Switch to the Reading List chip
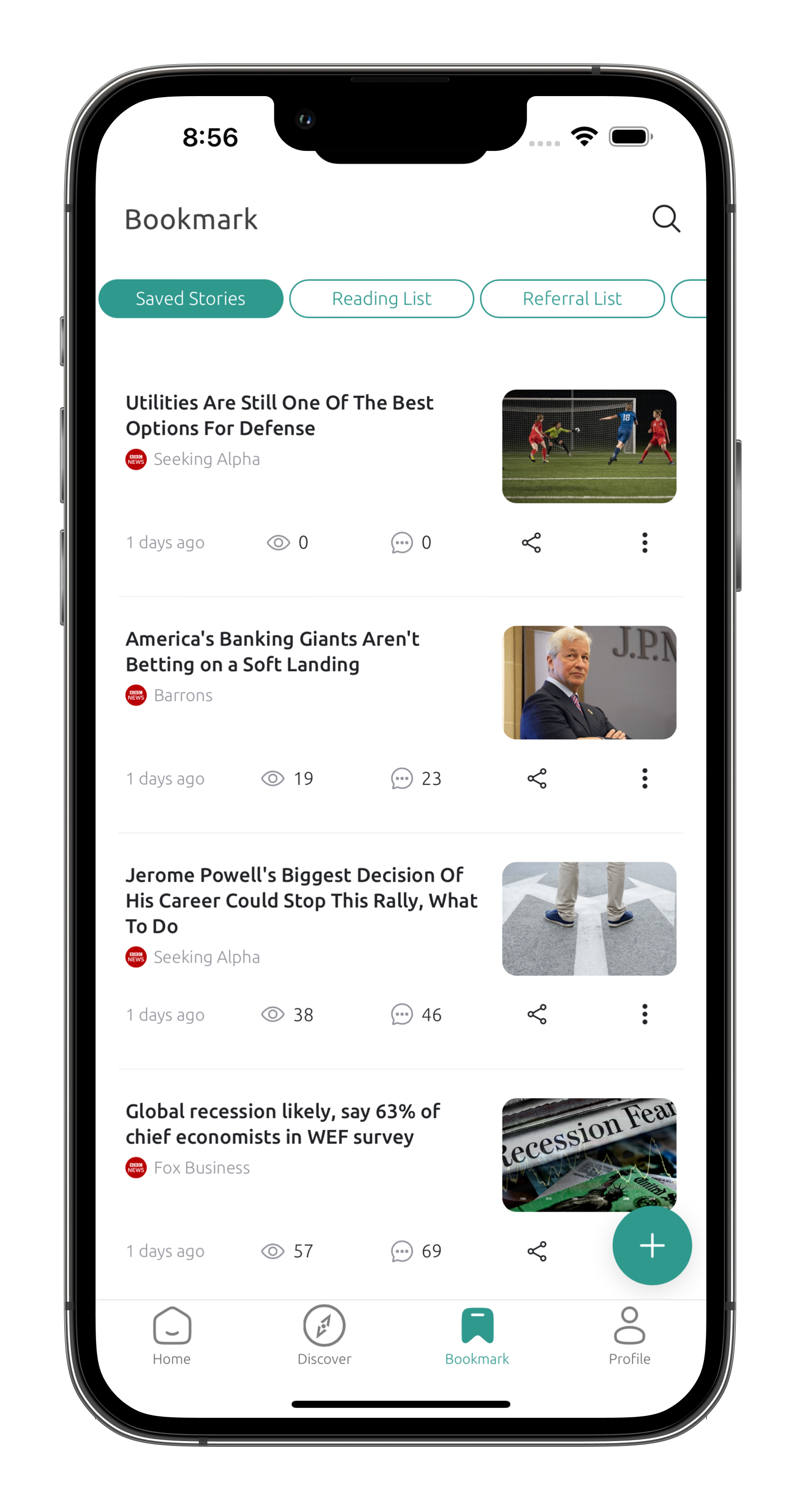 point(381,299)
